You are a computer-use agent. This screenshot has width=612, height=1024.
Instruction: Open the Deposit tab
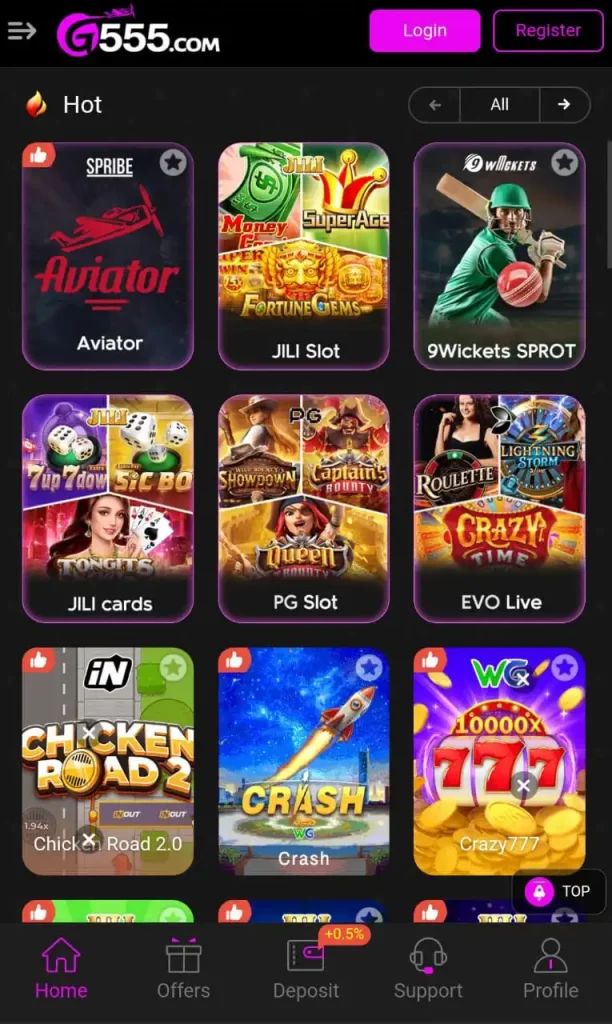pyautogui.click(x=306, y=970)
